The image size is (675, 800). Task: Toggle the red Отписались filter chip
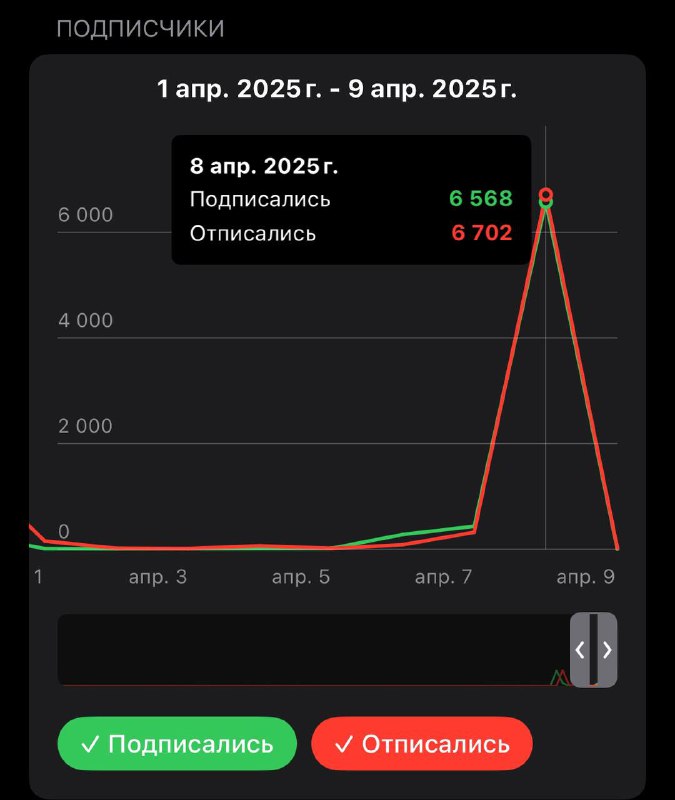(421, 745)
